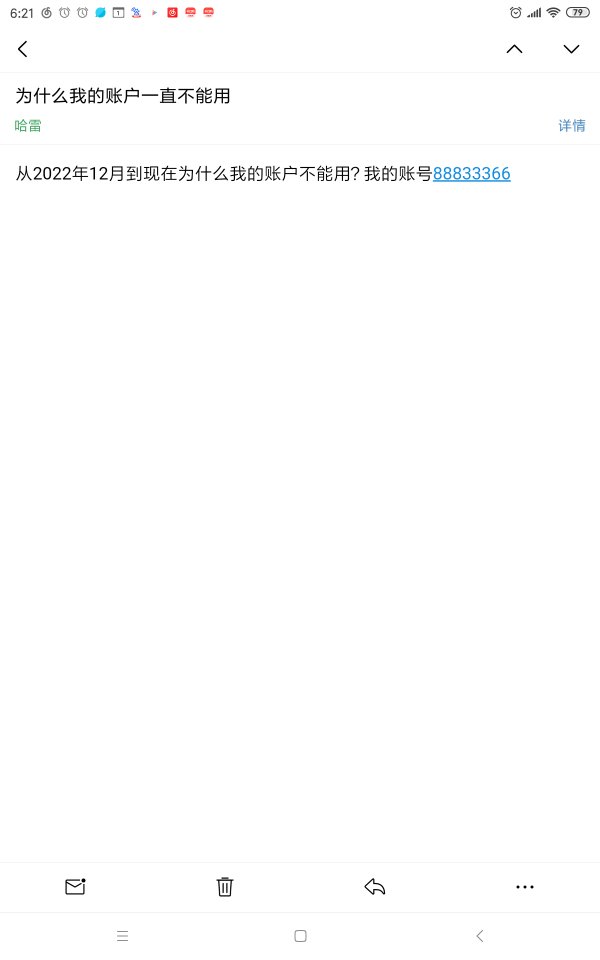600x960 pixels.
Task: Reply to this email
Action: [x=375, y=887]
